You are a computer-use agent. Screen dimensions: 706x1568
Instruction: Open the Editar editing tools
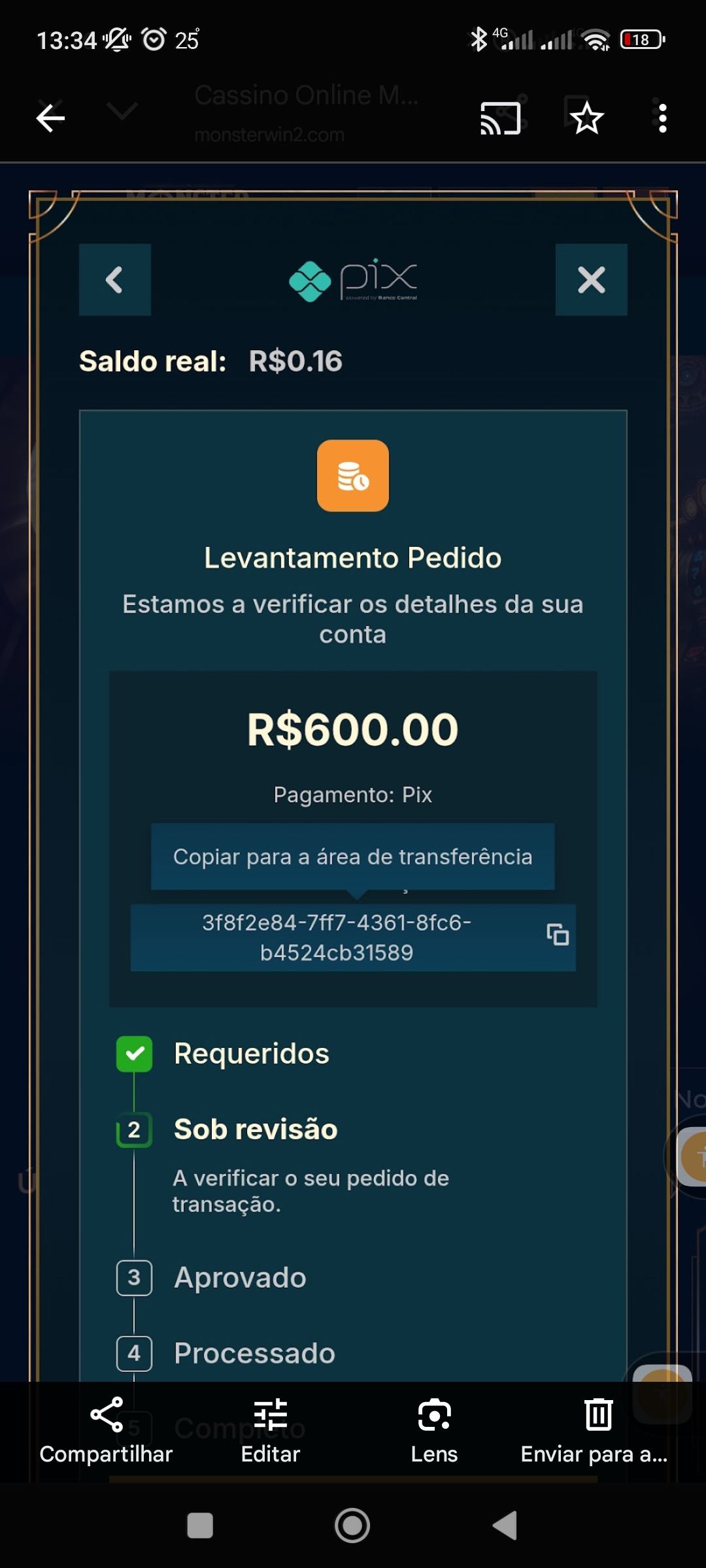(270, 1431)
